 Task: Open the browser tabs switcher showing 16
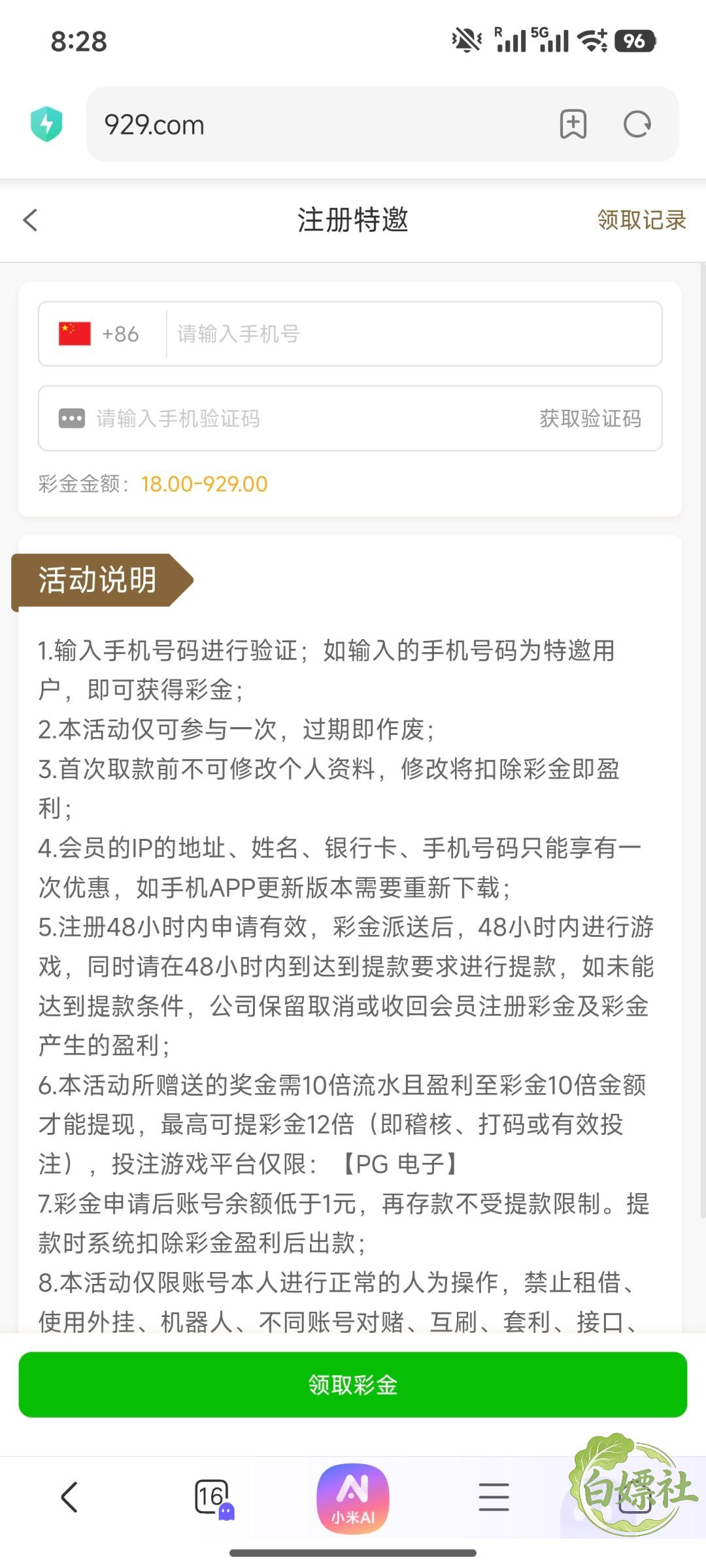pos(212,1497)
